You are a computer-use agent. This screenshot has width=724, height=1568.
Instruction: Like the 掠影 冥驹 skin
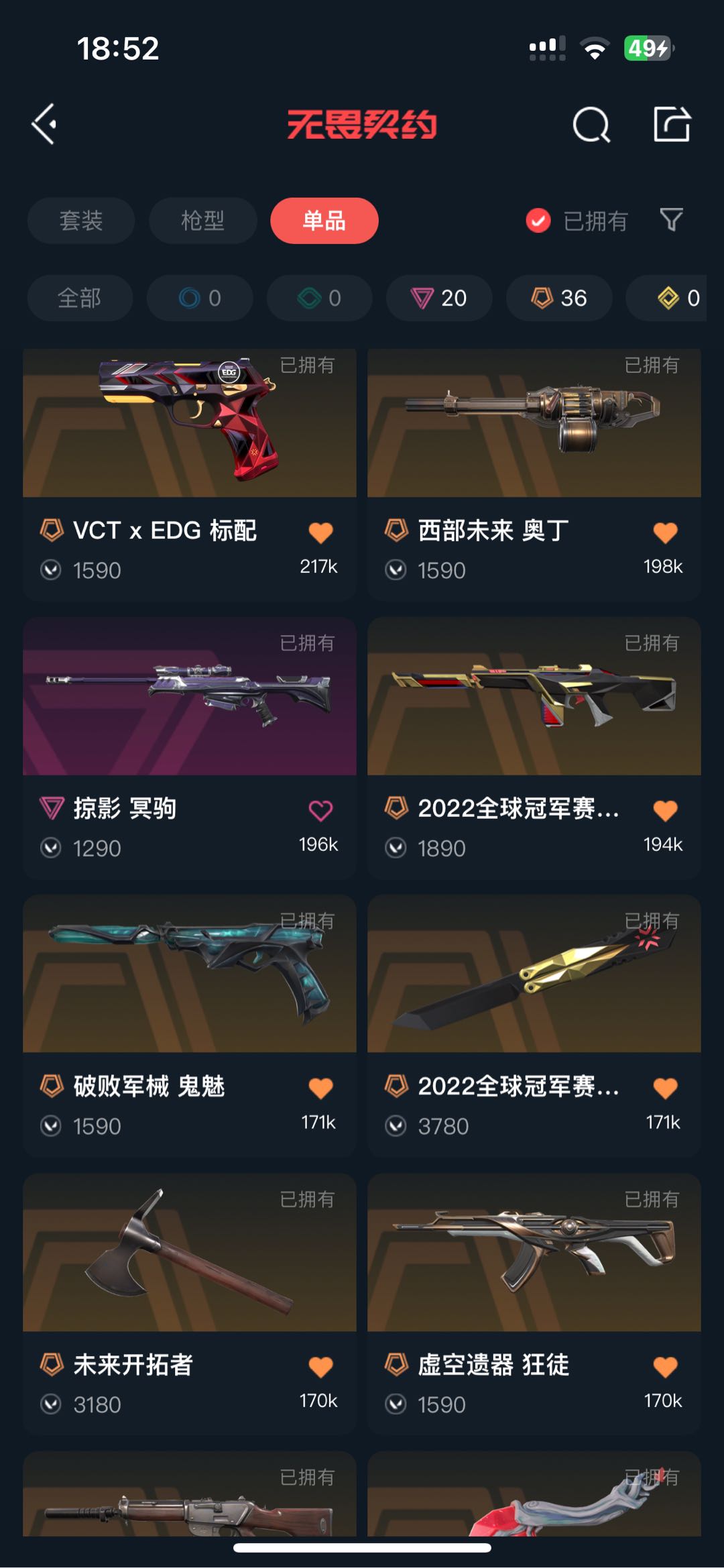tap(320, 811)
